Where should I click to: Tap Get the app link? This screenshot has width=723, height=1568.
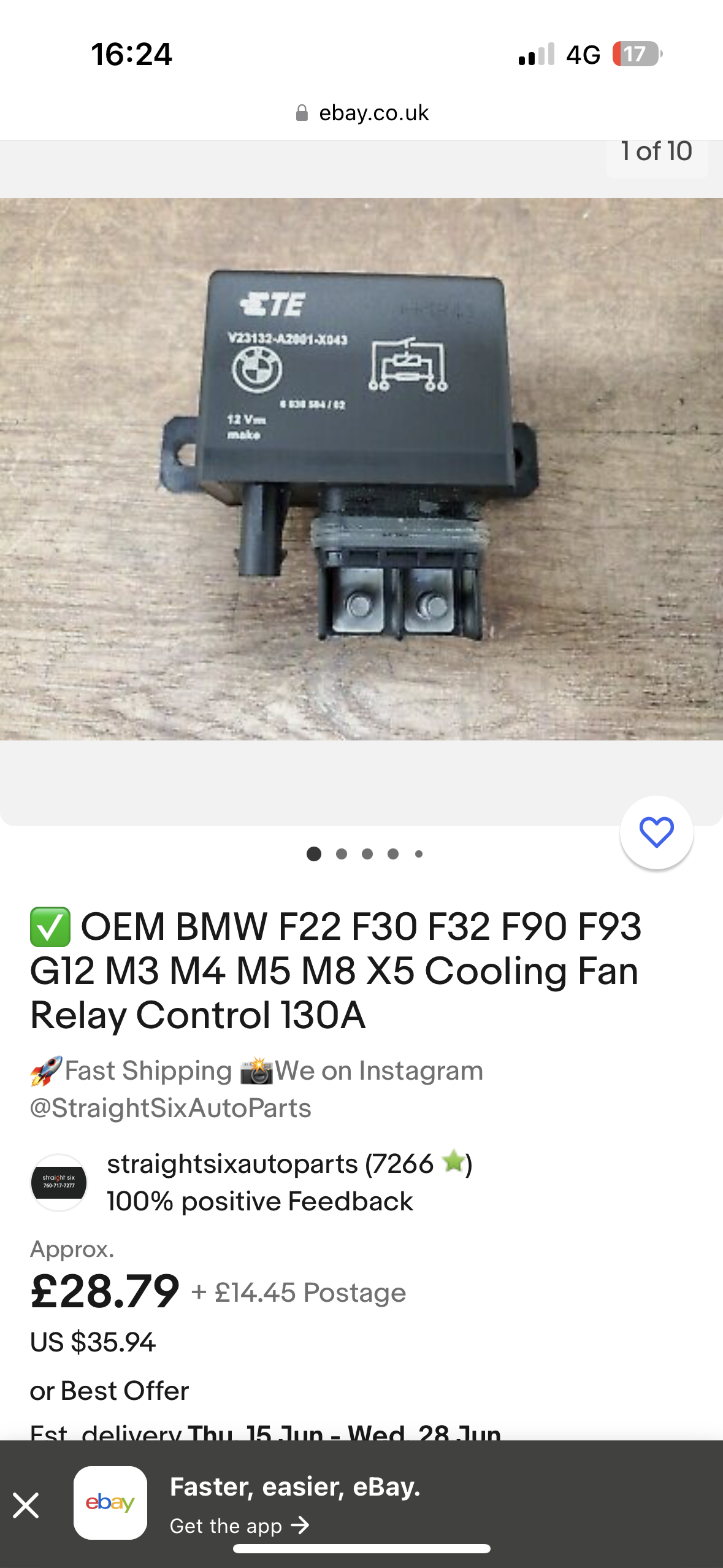pos(239,1526)
